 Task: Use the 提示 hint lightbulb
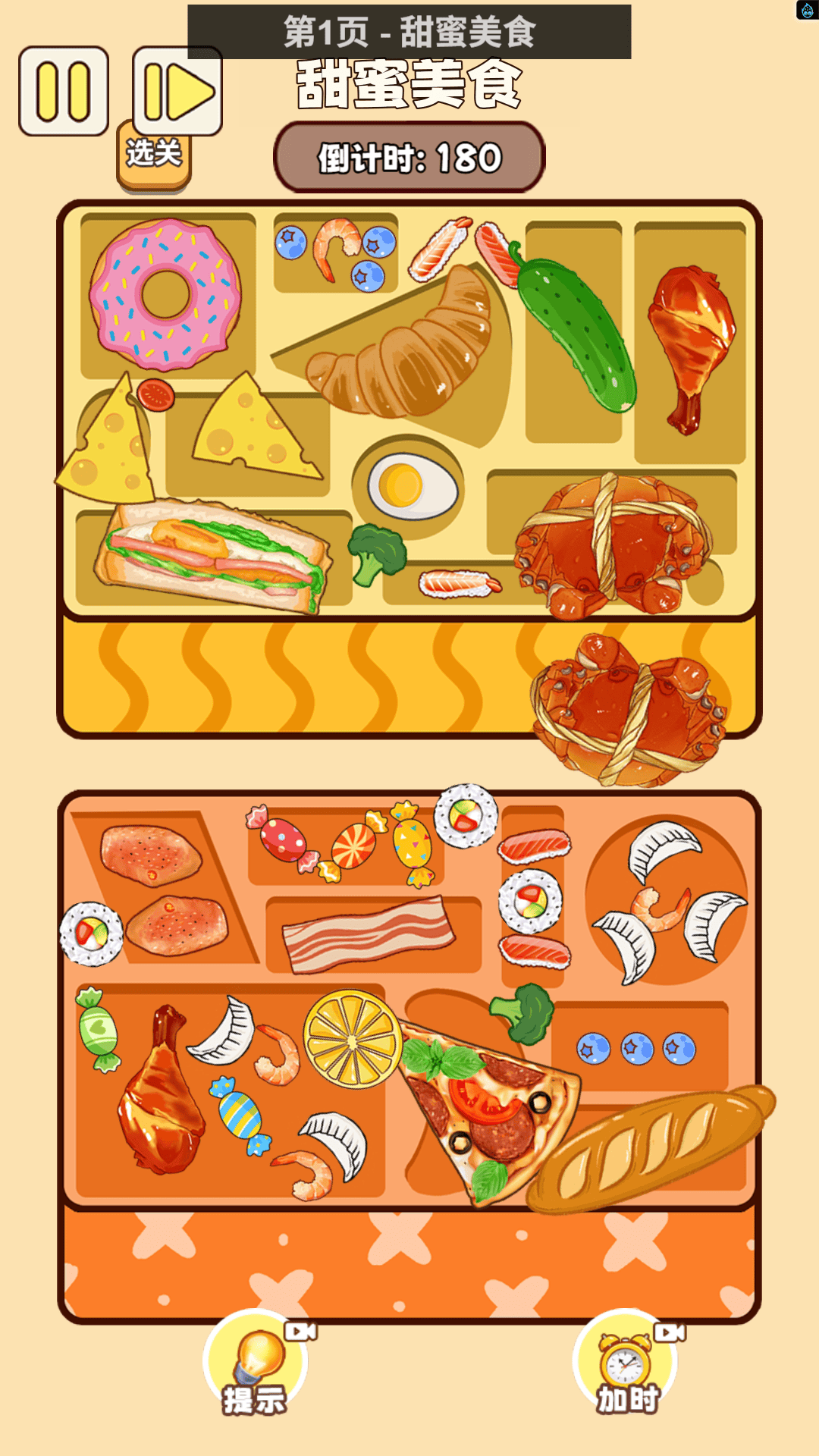[256, 1363]
